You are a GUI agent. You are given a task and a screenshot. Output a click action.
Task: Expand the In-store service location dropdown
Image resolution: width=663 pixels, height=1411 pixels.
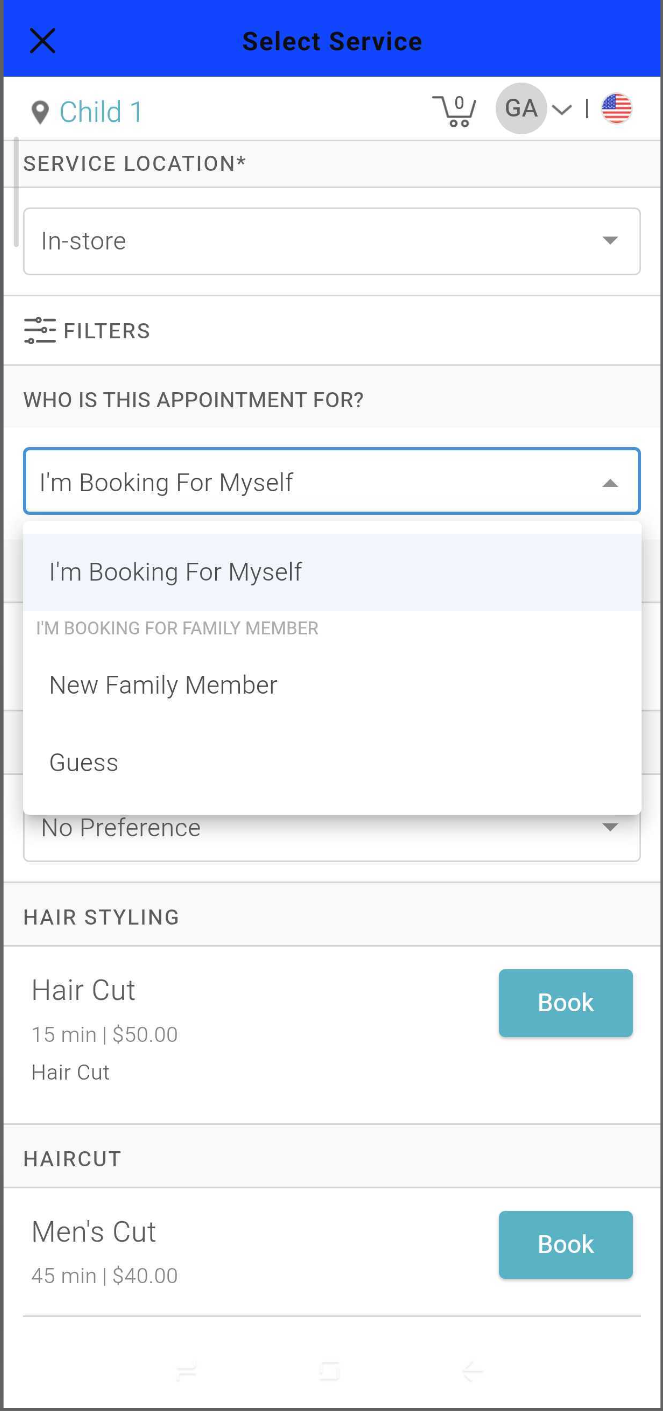tap(331, 241)
